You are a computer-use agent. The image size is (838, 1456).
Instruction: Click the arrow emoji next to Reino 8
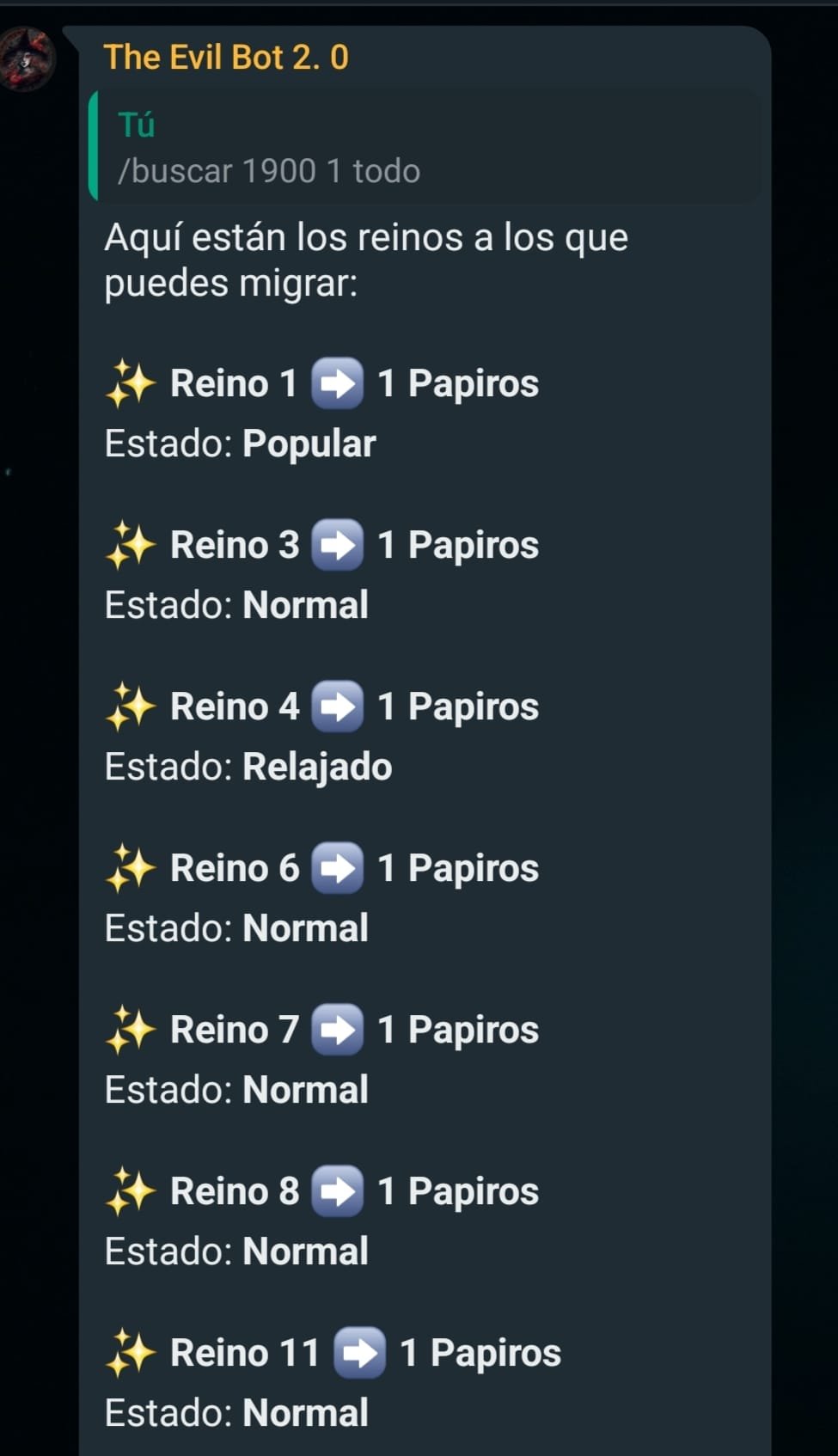tap(339, 1190)
